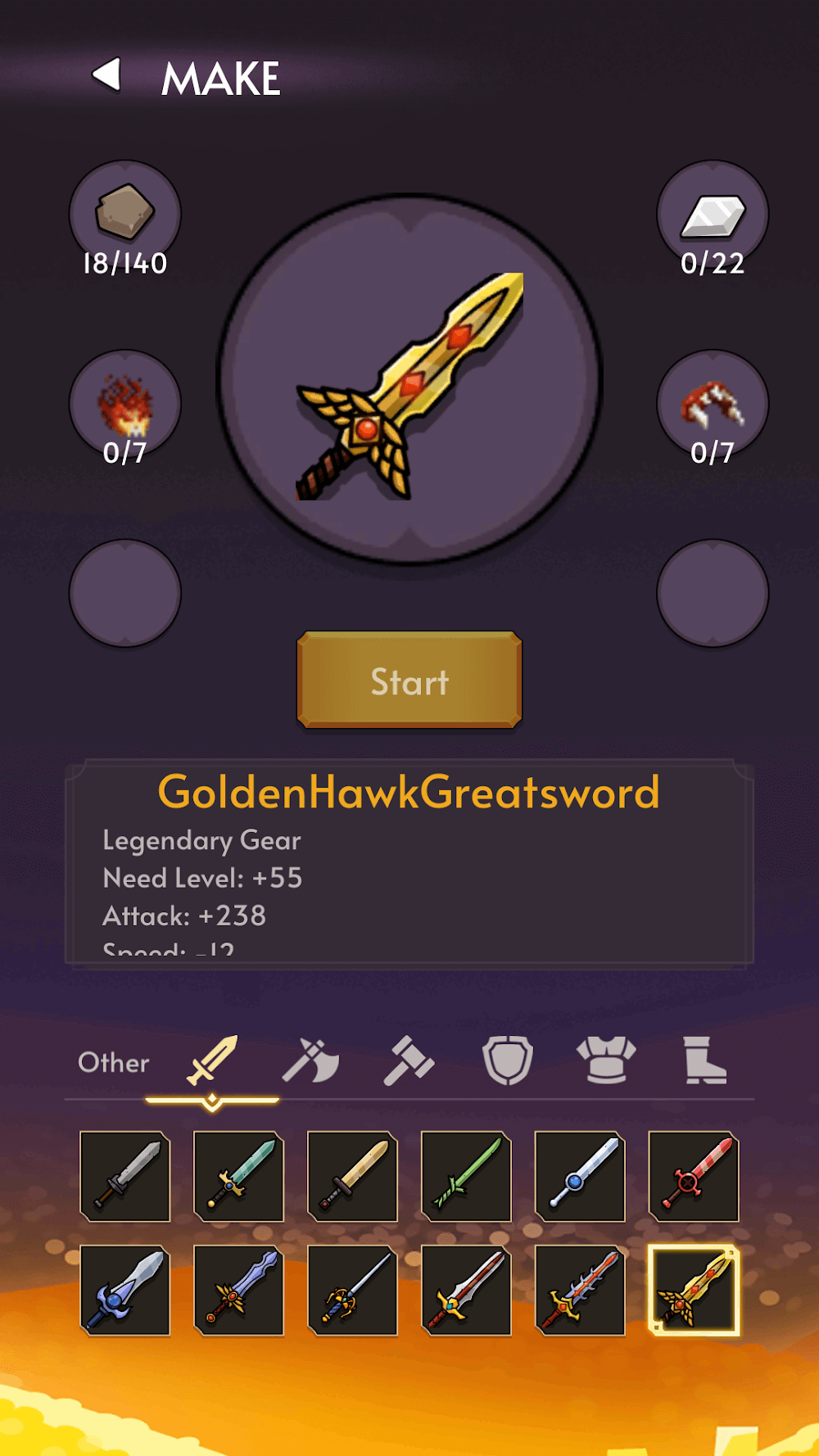Select the teal blade sword
Viewport: 819px width, 1456px height.
238,1176
